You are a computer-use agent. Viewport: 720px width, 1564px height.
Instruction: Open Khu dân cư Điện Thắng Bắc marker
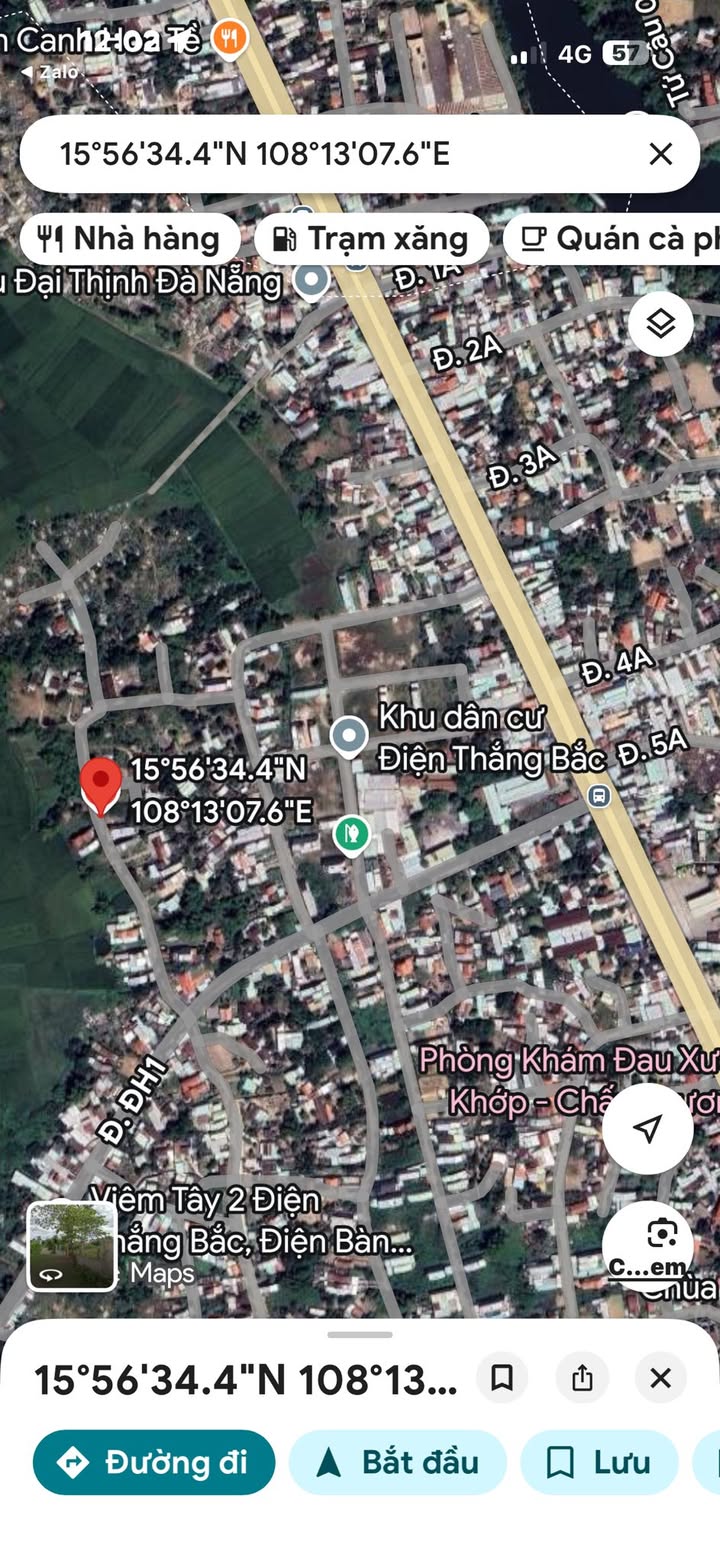349,737
